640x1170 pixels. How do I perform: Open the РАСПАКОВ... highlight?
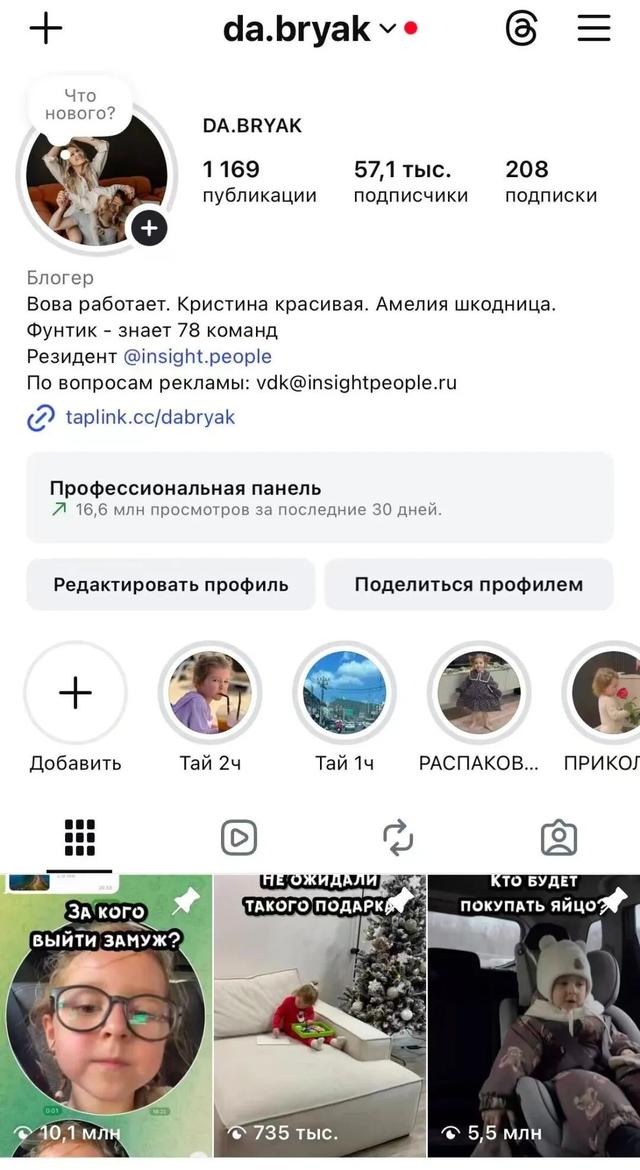click(x=478, y=692)
